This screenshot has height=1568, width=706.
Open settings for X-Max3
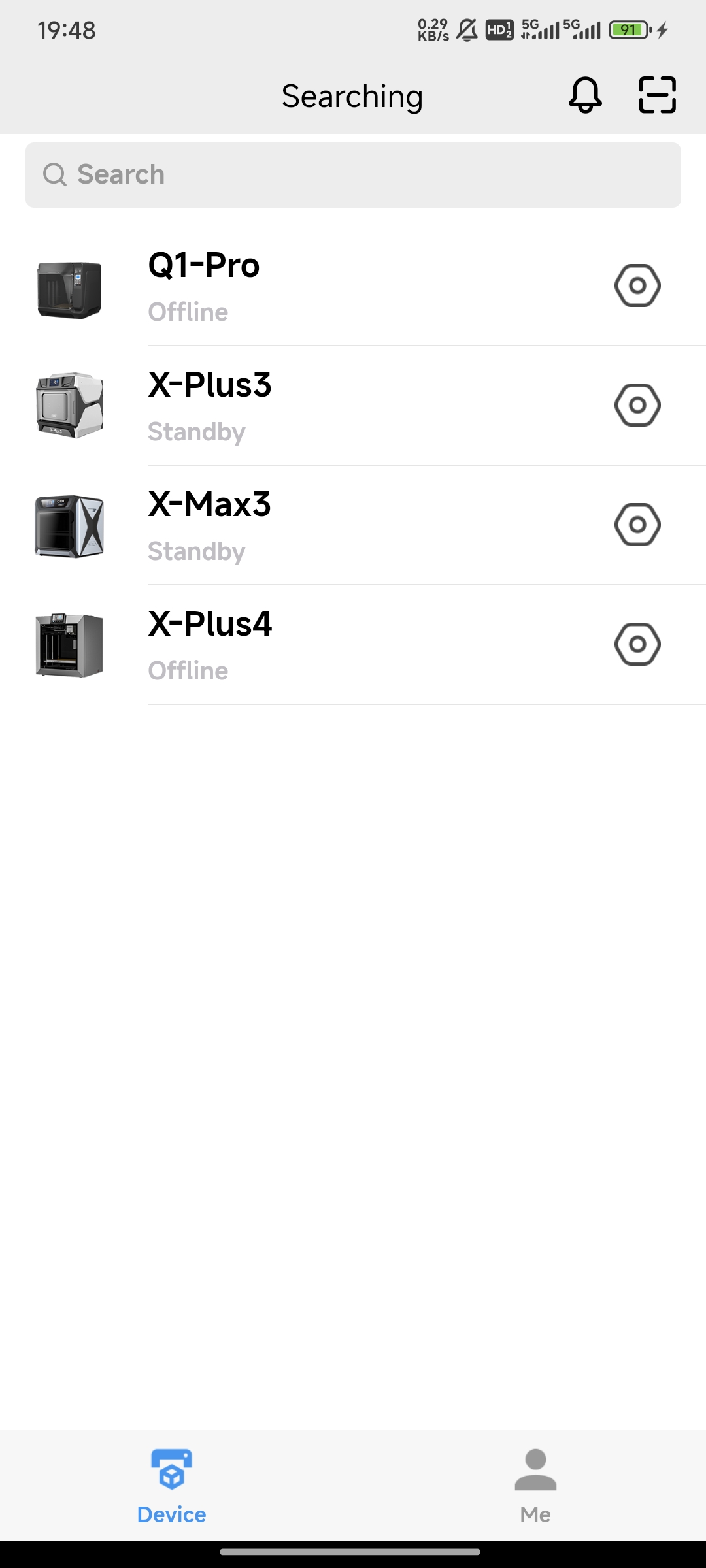(637, 525)
